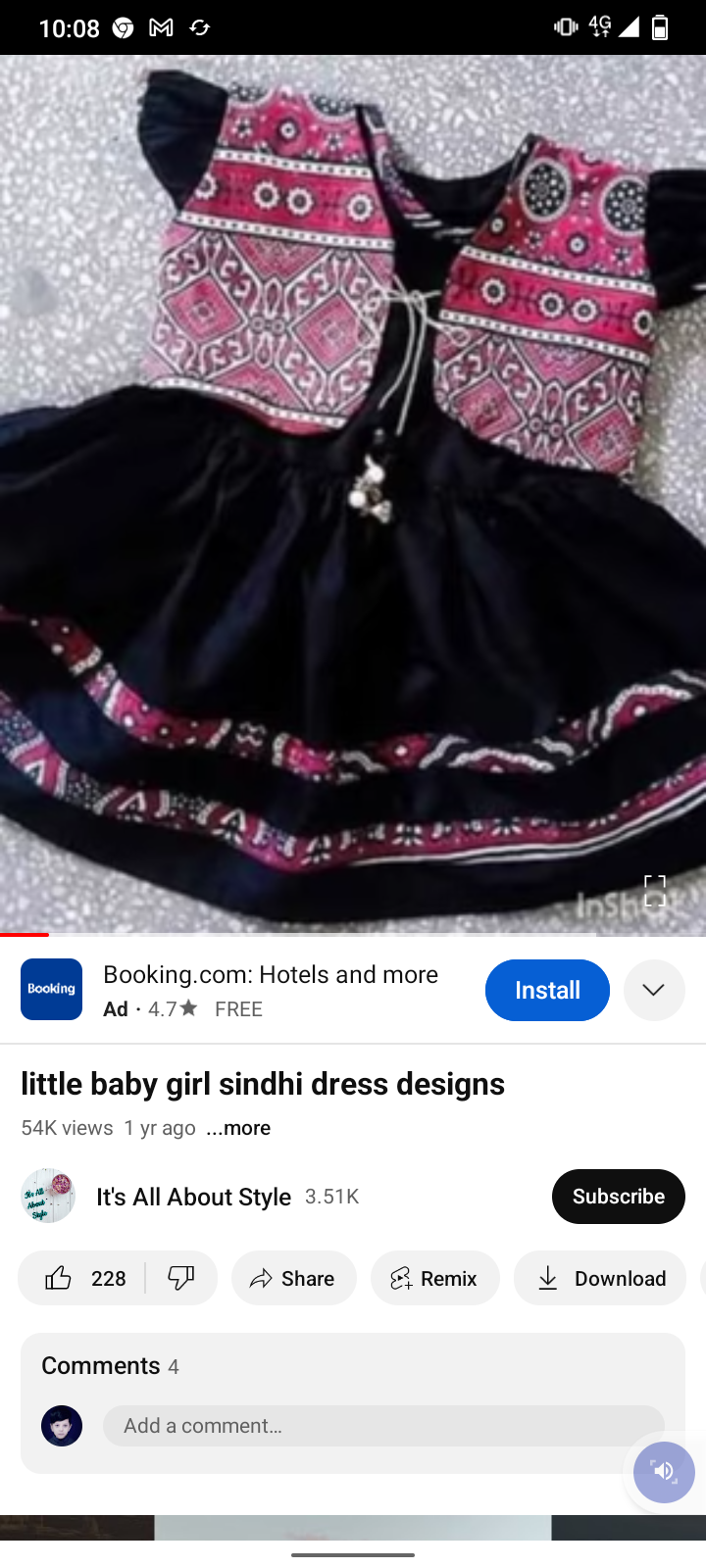Expand video description with ...more

238,1128
